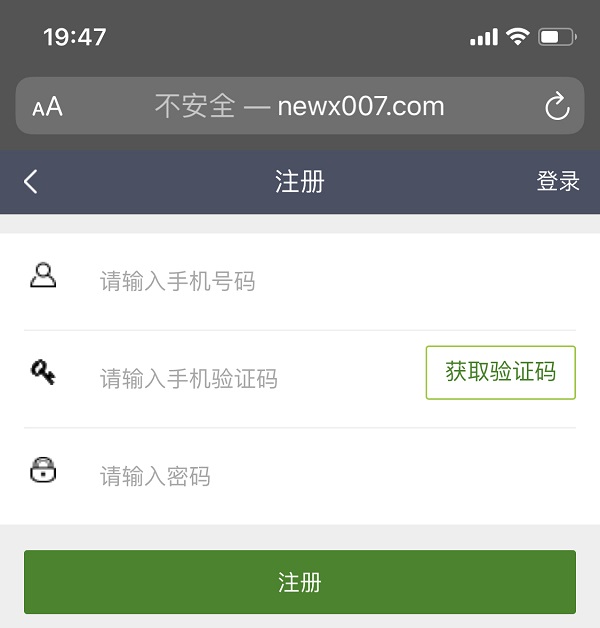Screen dimensions: 600x628
Task: Submit with the green 注册 button
Action: (x=300, y=582)
